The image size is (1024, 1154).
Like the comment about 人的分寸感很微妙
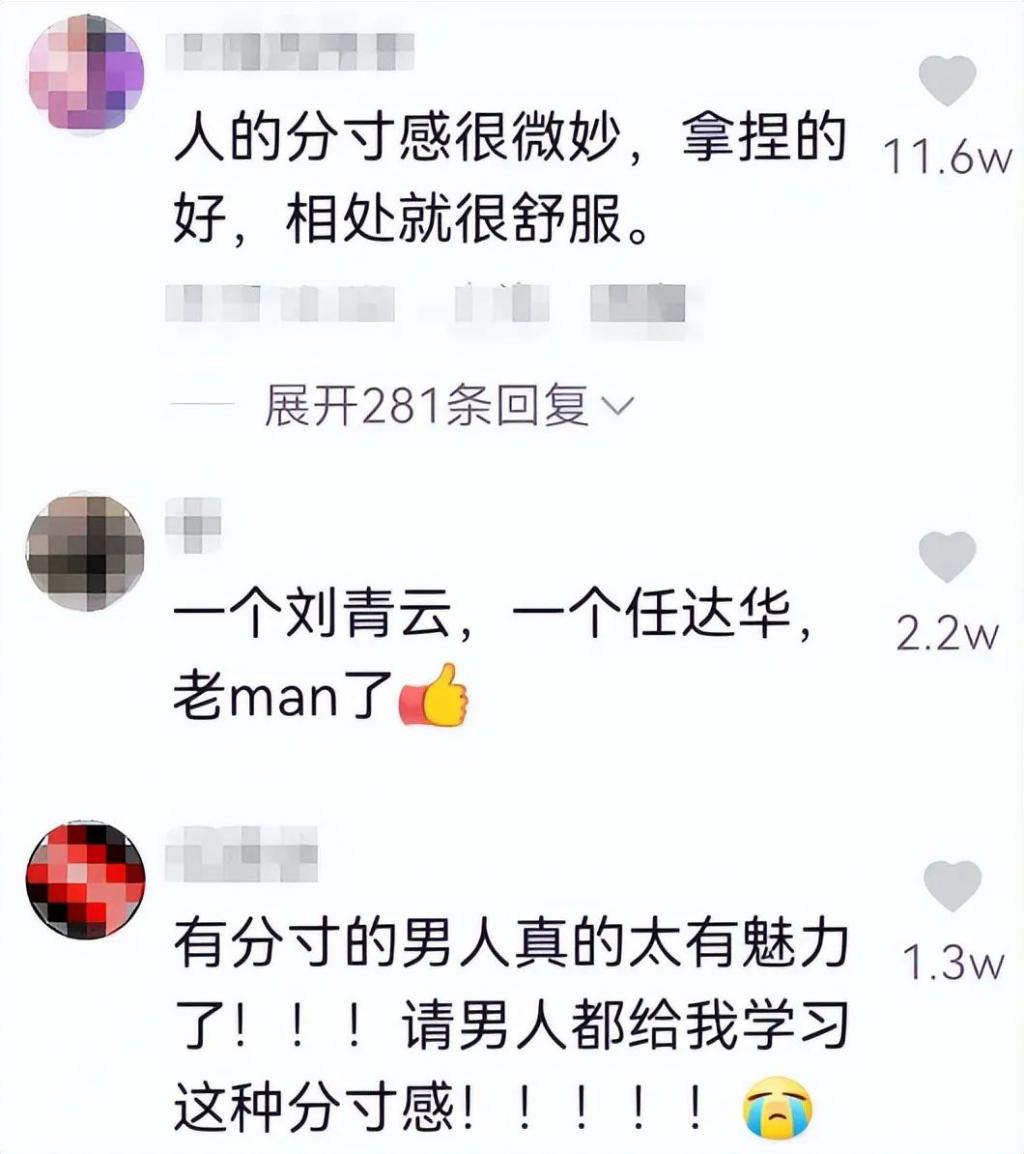pyautogui.click(x=946, y=82)
